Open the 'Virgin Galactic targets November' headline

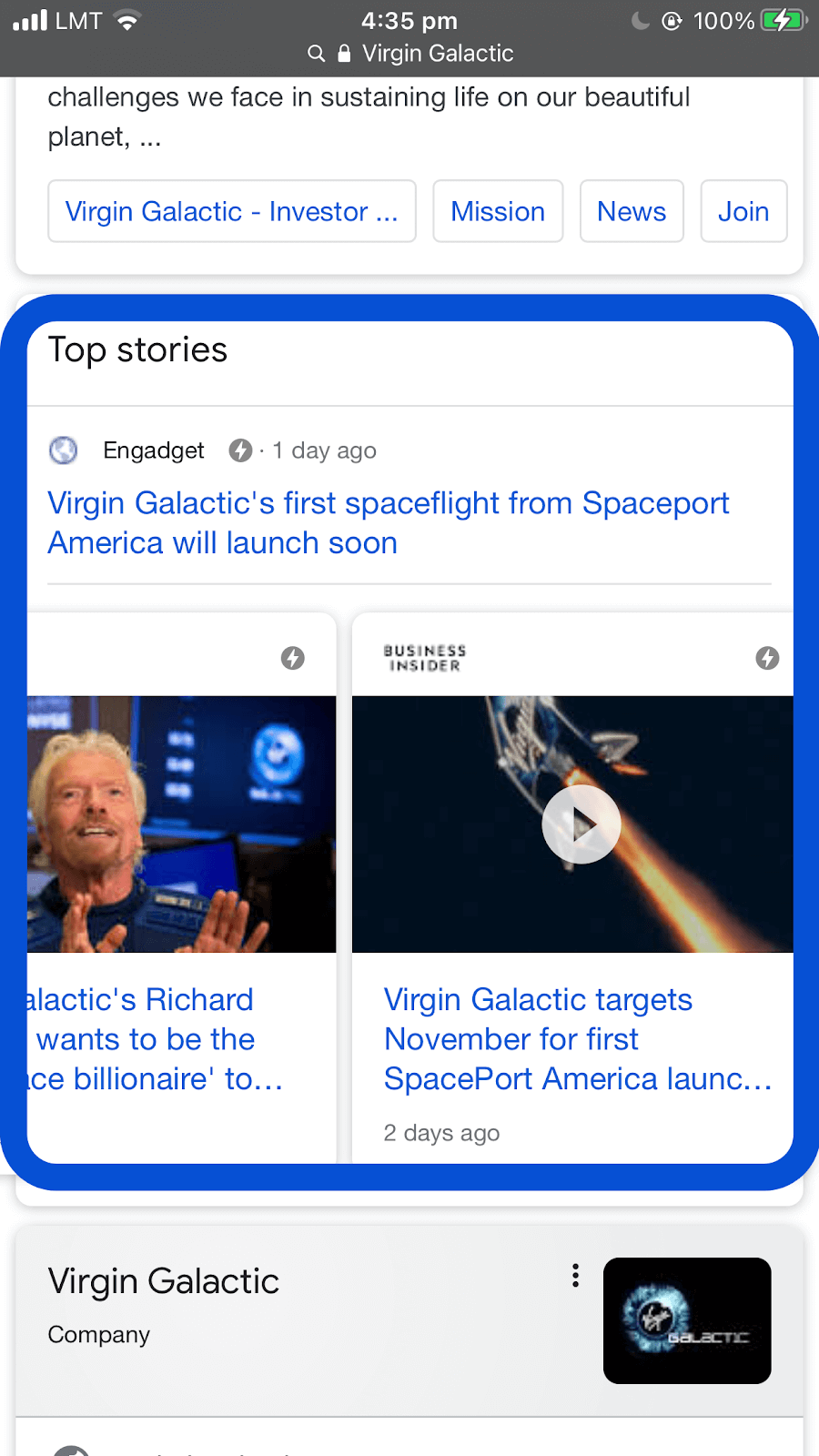point(578,1039)
